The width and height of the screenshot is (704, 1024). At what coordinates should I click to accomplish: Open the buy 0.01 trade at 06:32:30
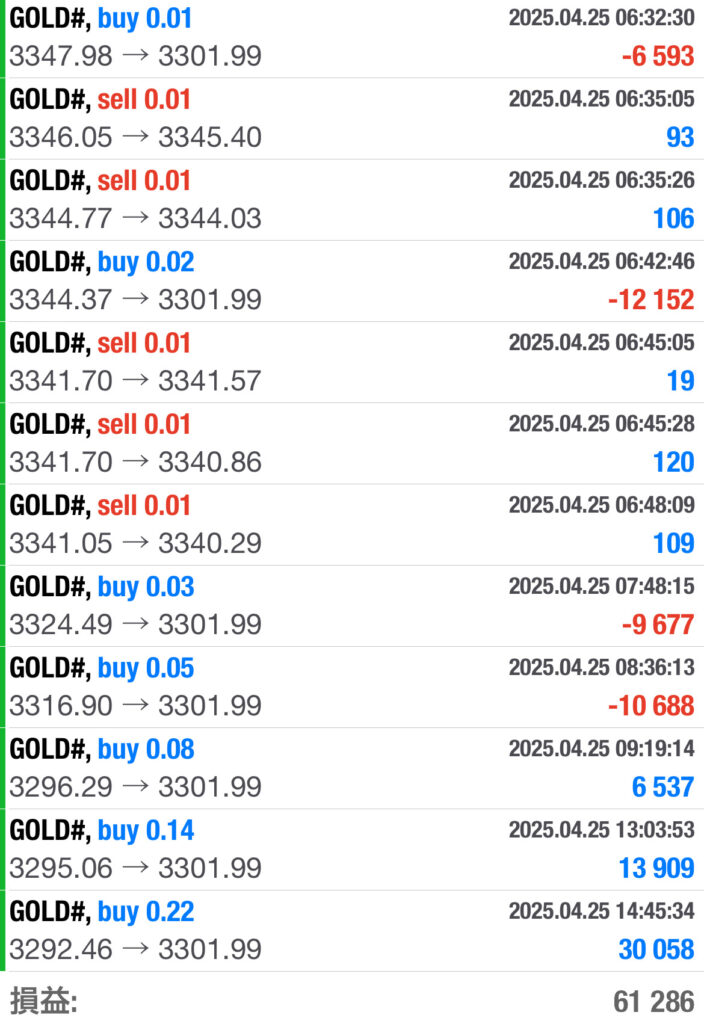click(x=352, y=37)
